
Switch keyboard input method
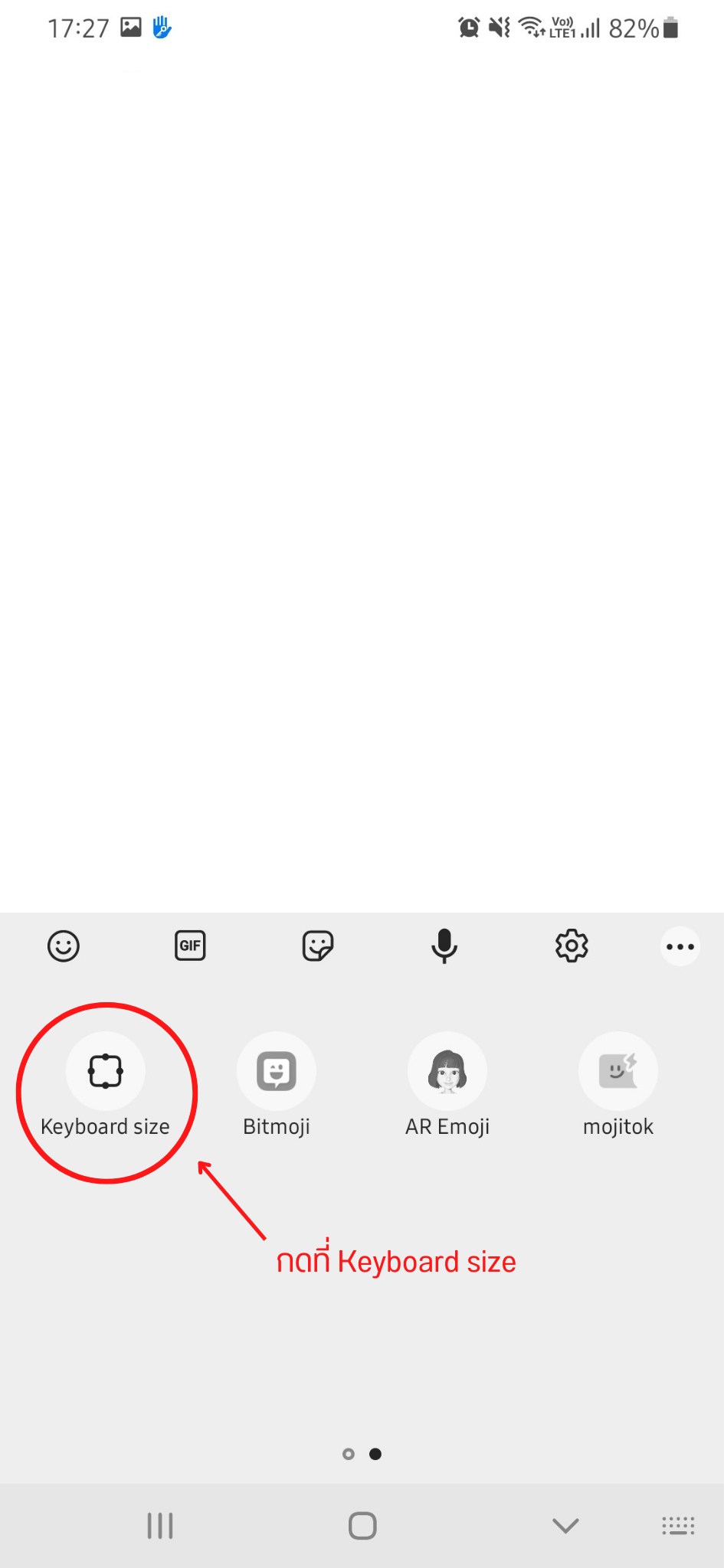(x=678, y=1526)
